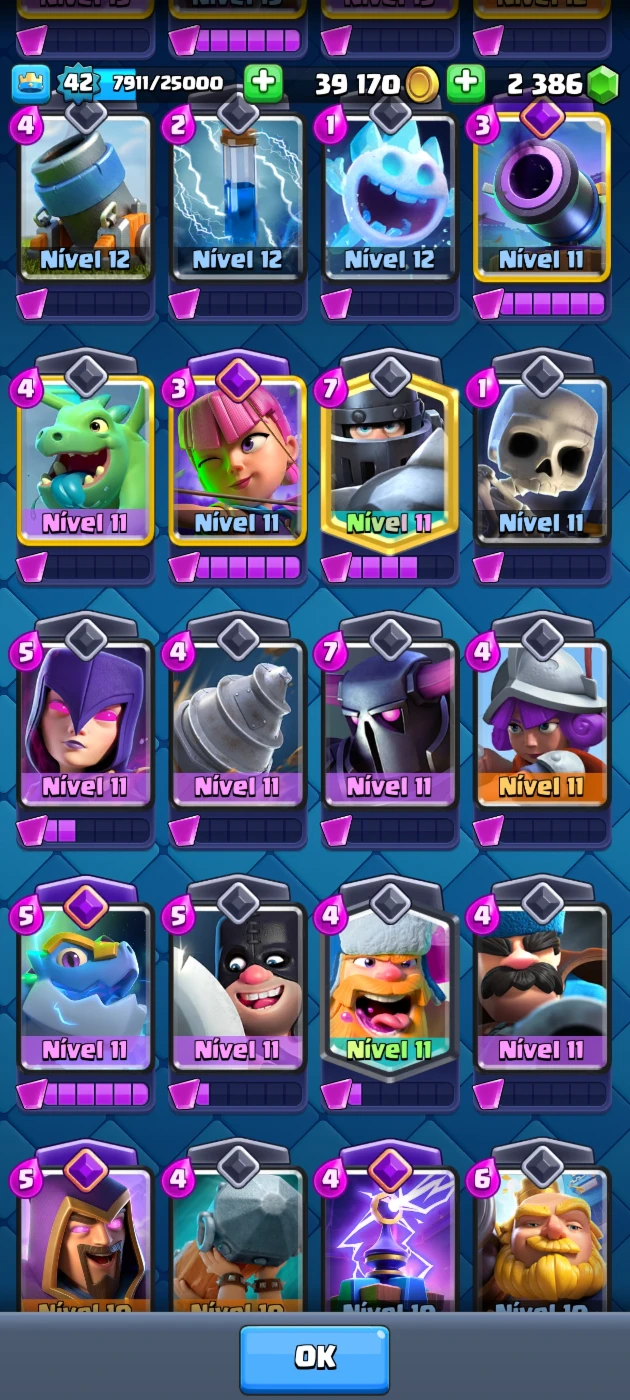630x1400 pixels.
Task: Open the Mega Knight card
Action: click(389, 460)
